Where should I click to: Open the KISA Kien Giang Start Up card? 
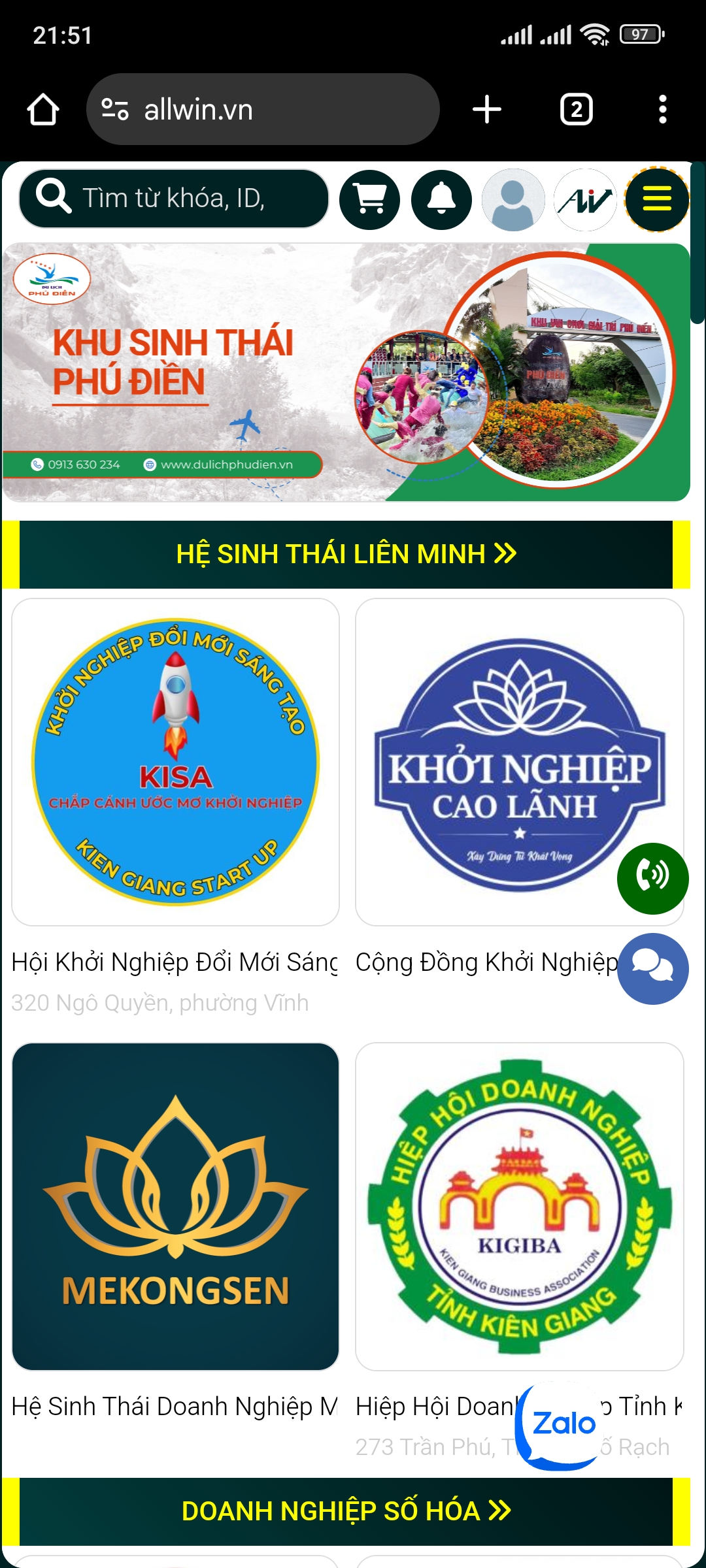point(175,762)
